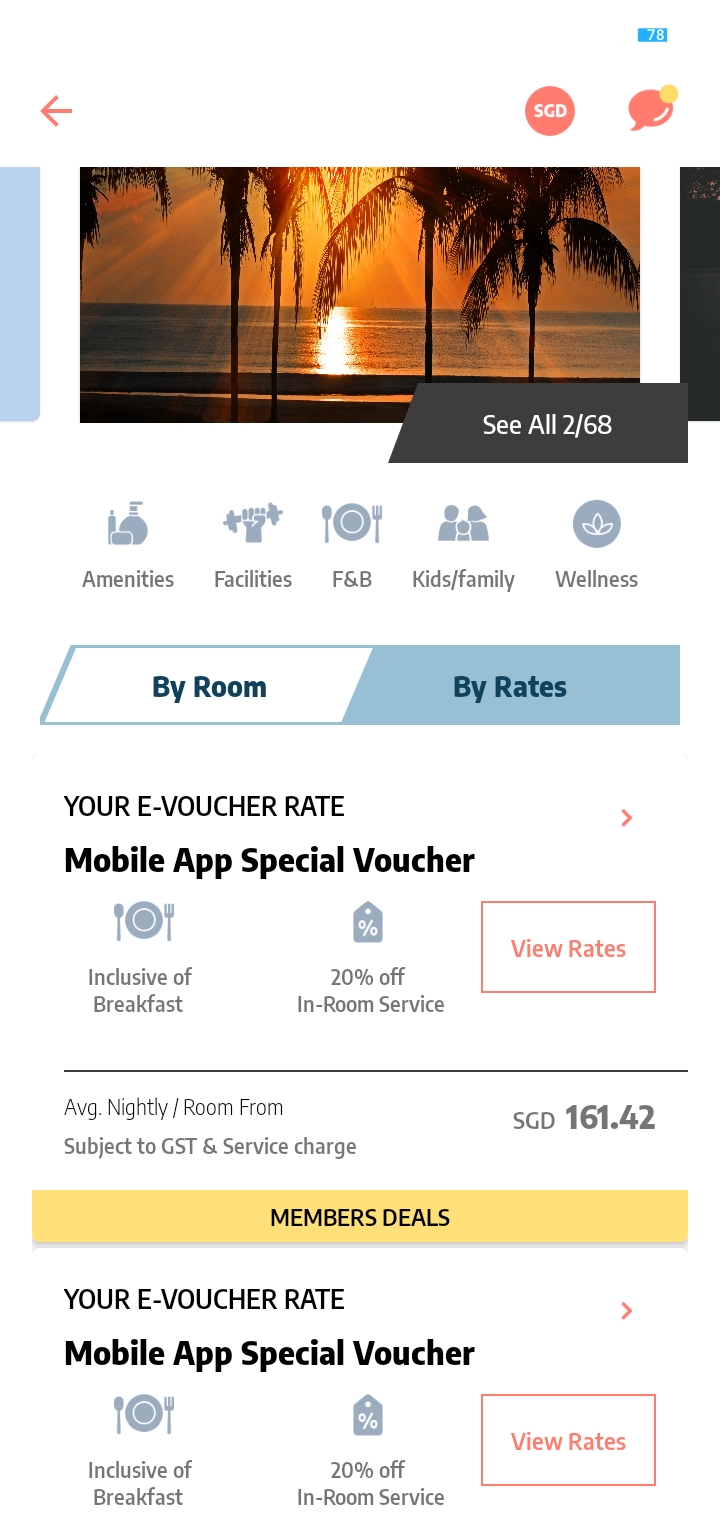This screenshot has width=720, height=1520.
Task: Select the By Rates tab
Action: click(510, 686)
